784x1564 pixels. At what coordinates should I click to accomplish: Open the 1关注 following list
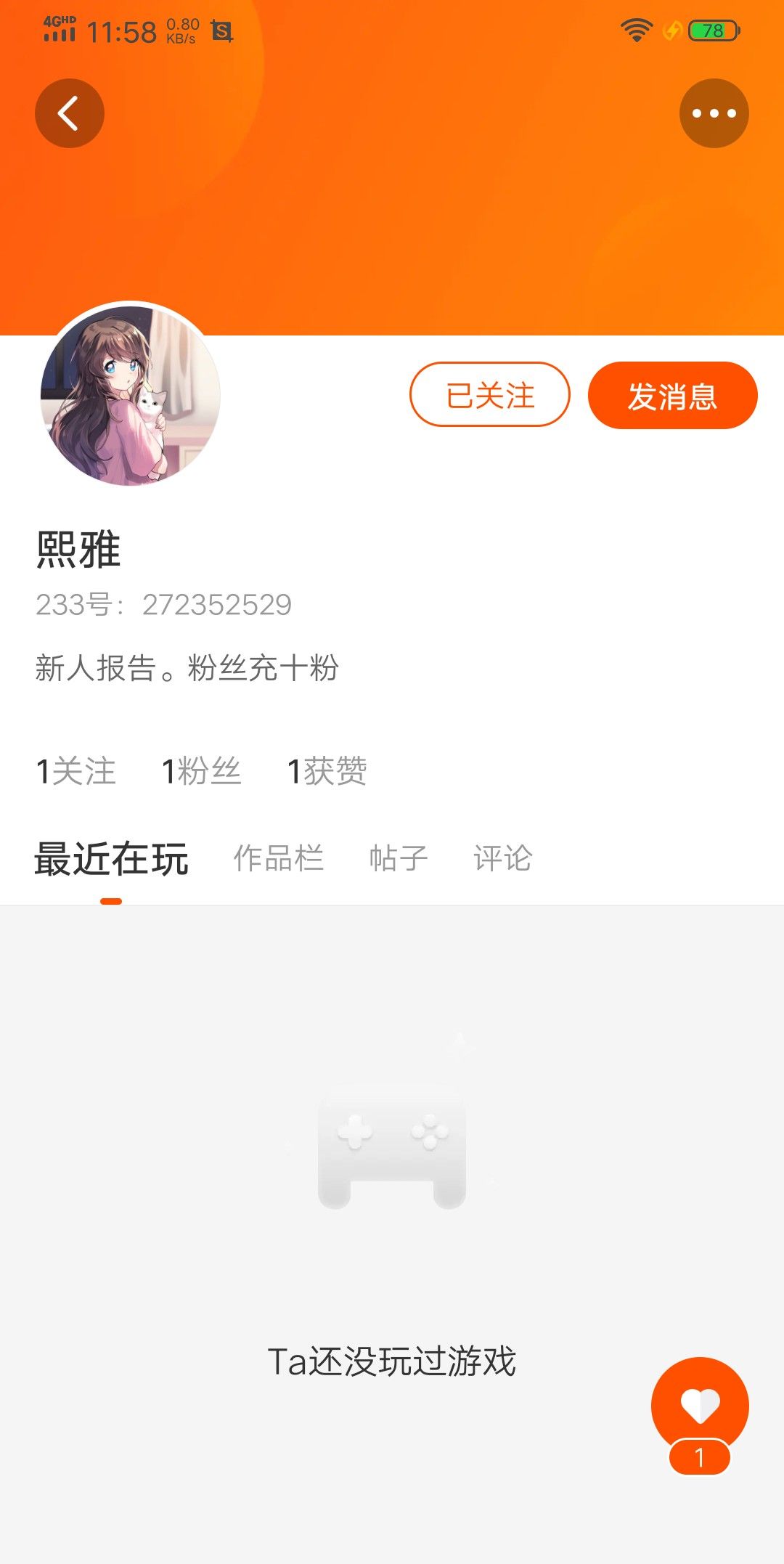(76, 770)
